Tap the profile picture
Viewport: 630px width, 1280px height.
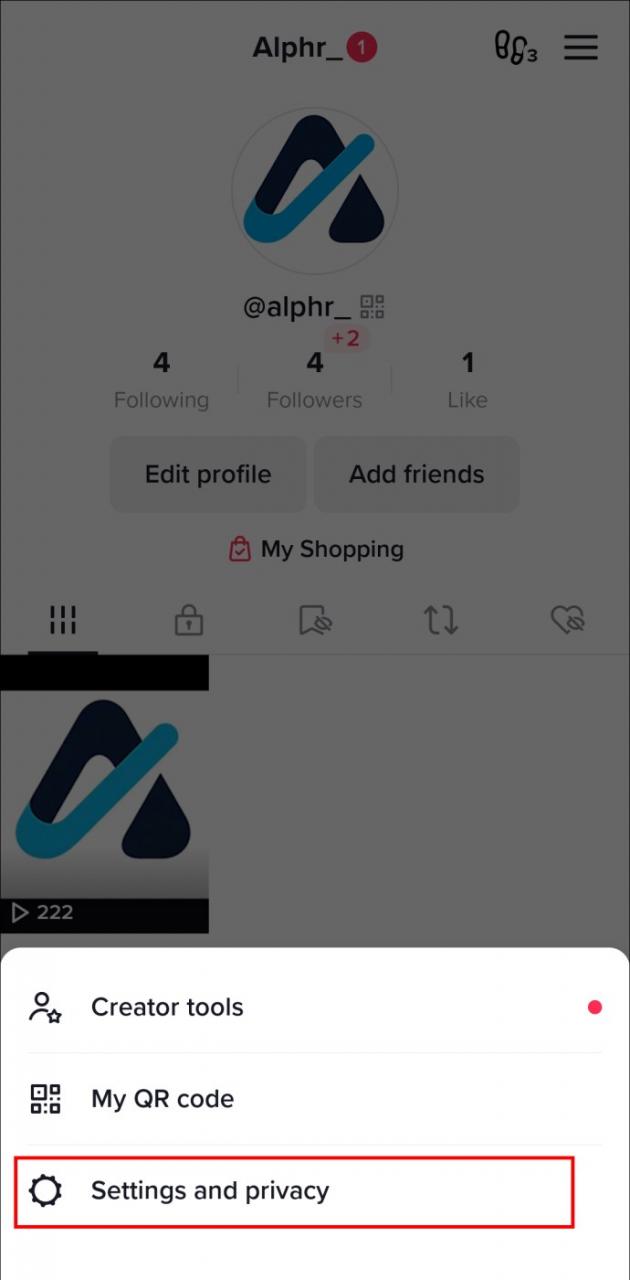[315, 190]
